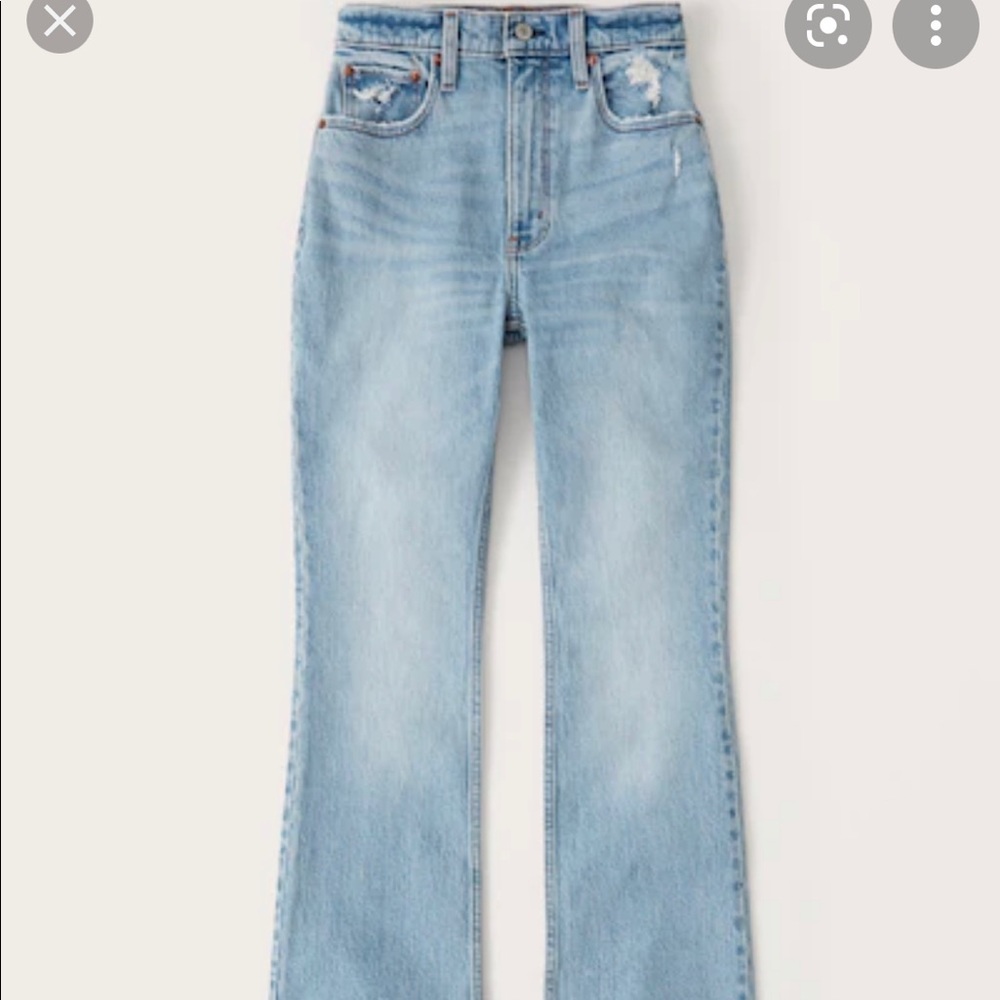Close the image viewer
This screenshot has width=1000, height=1000.
59,21
